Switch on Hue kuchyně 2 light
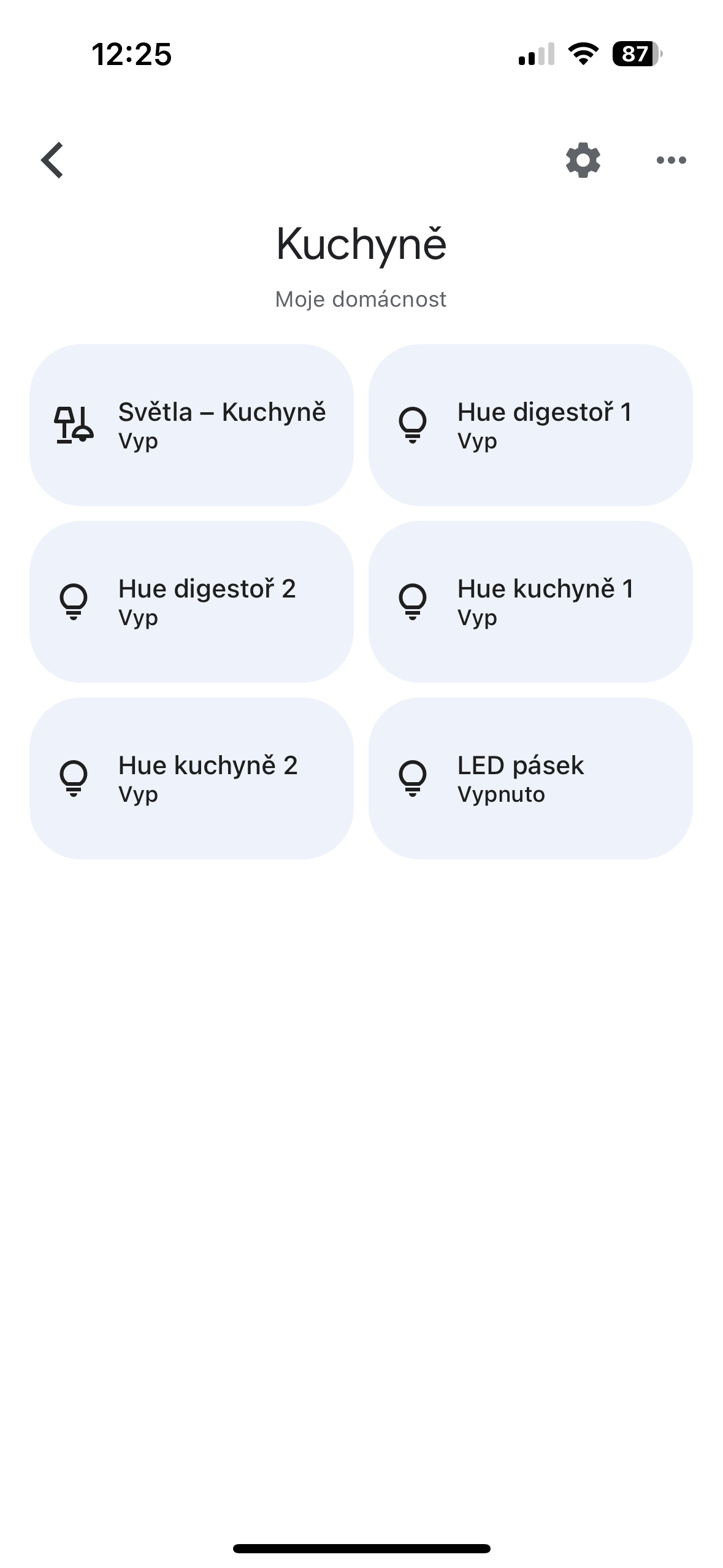The width and height of the screenshot is (723, 1568). coord(191,778)
